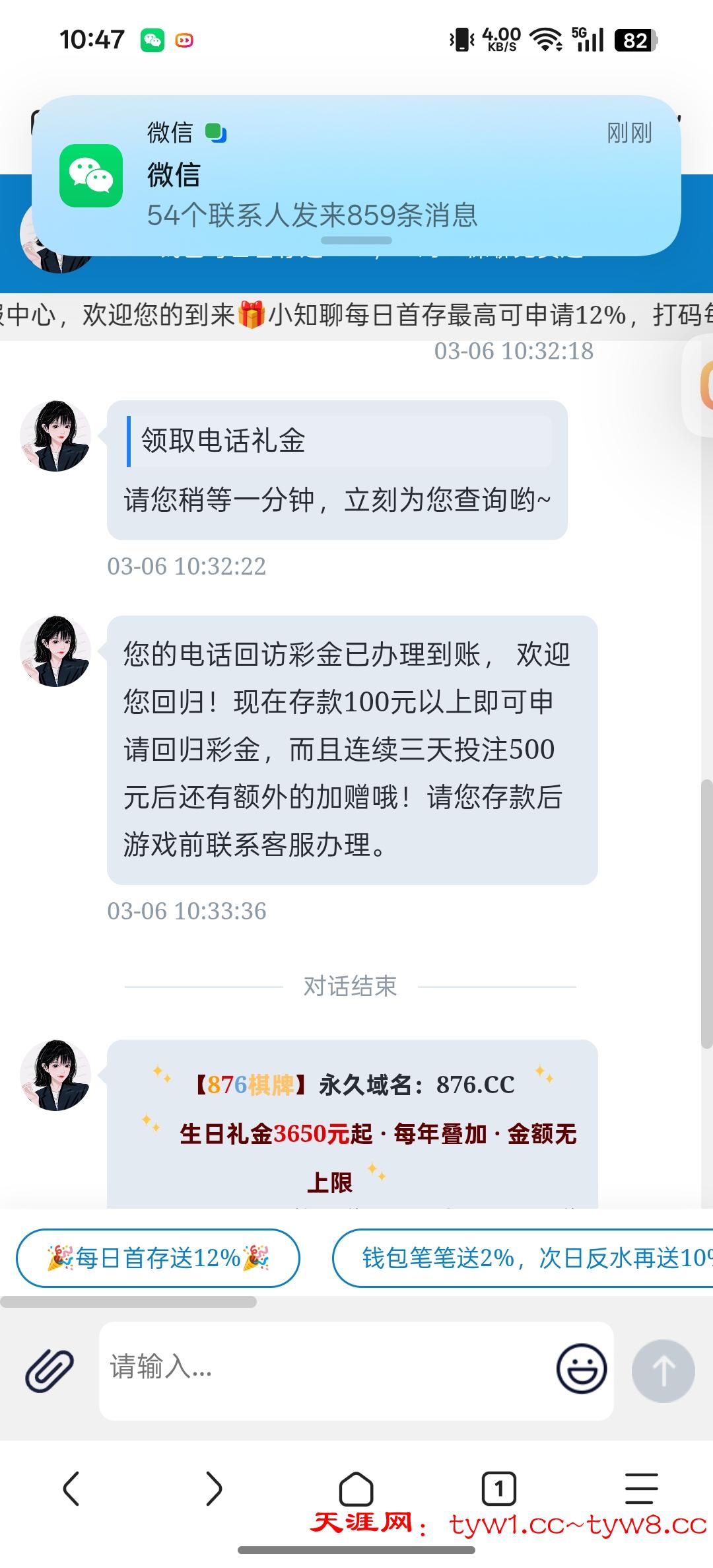Open the WeChat notification banner
The height and width of the screenshot is (1568, 713).
[x=356, y=175]
